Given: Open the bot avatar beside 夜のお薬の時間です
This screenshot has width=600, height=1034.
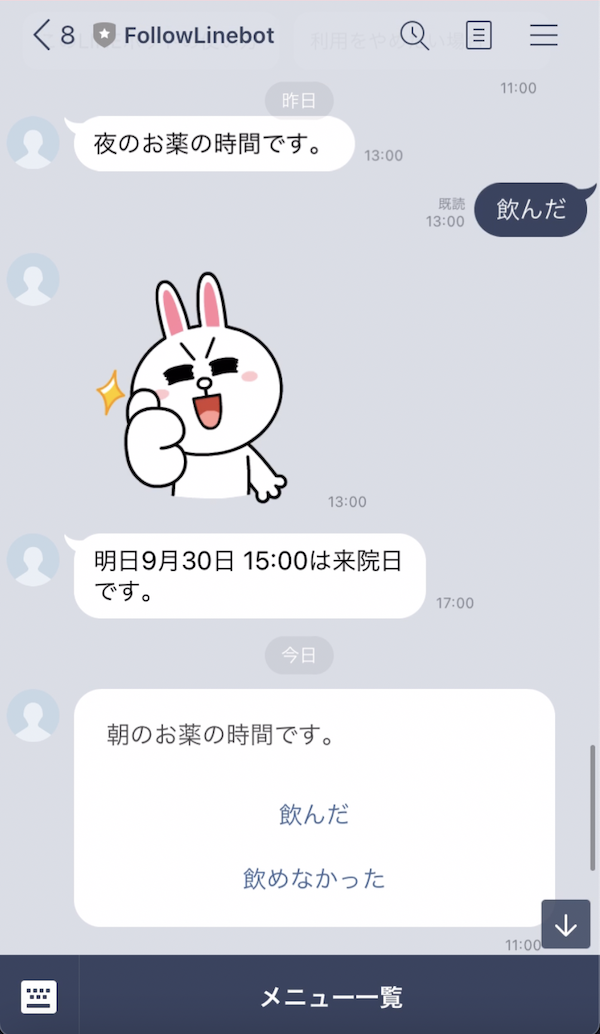Looking at the screenshot, I should pyautogui.click(x=33, y=142).
